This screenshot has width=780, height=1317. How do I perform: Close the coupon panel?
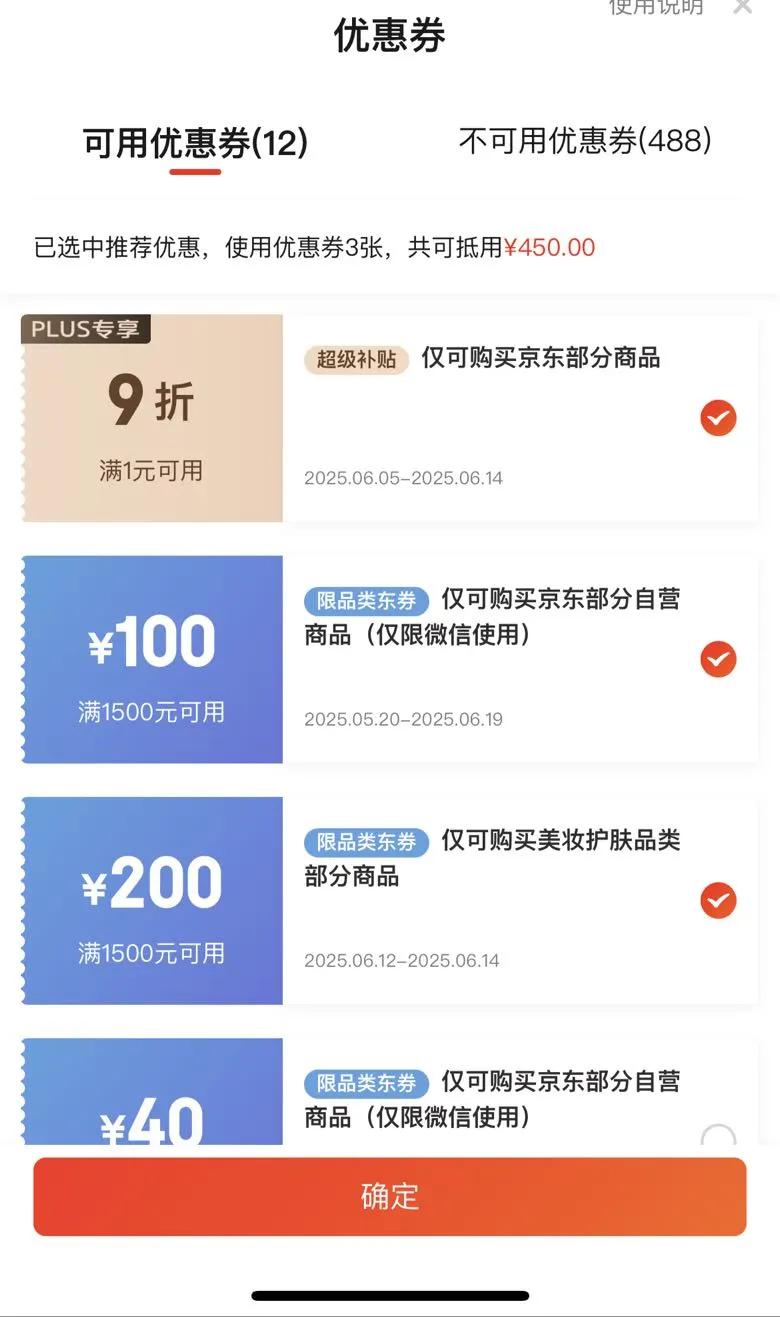coord(742,6)
